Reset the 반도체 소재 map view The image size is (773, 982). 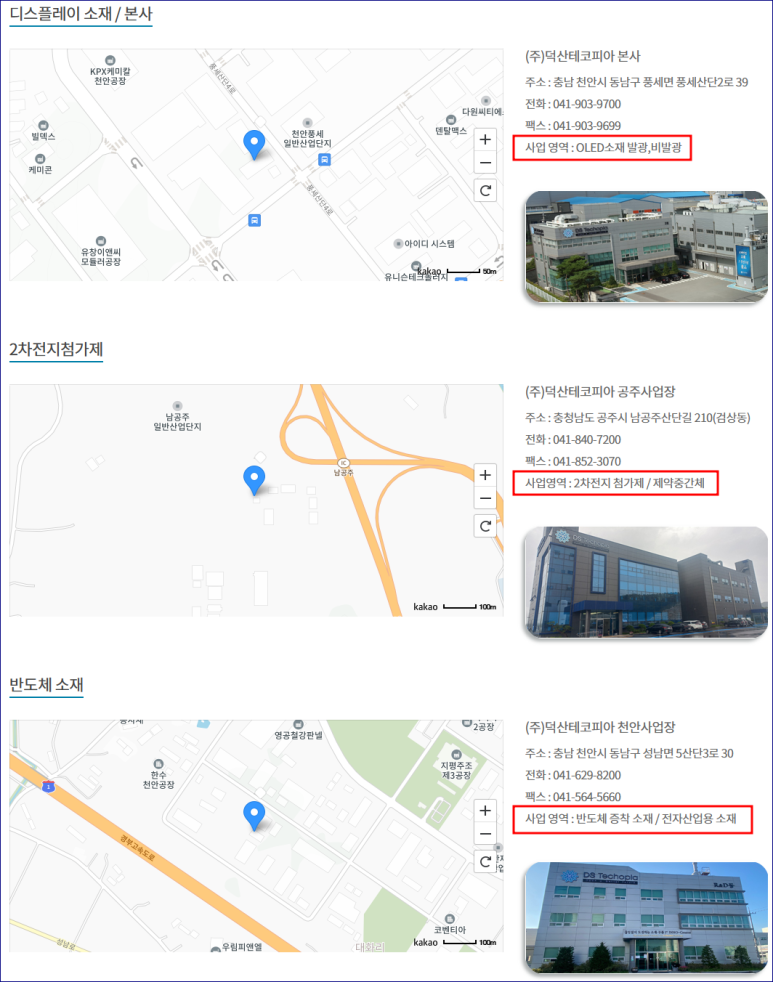tap(485, 861)
